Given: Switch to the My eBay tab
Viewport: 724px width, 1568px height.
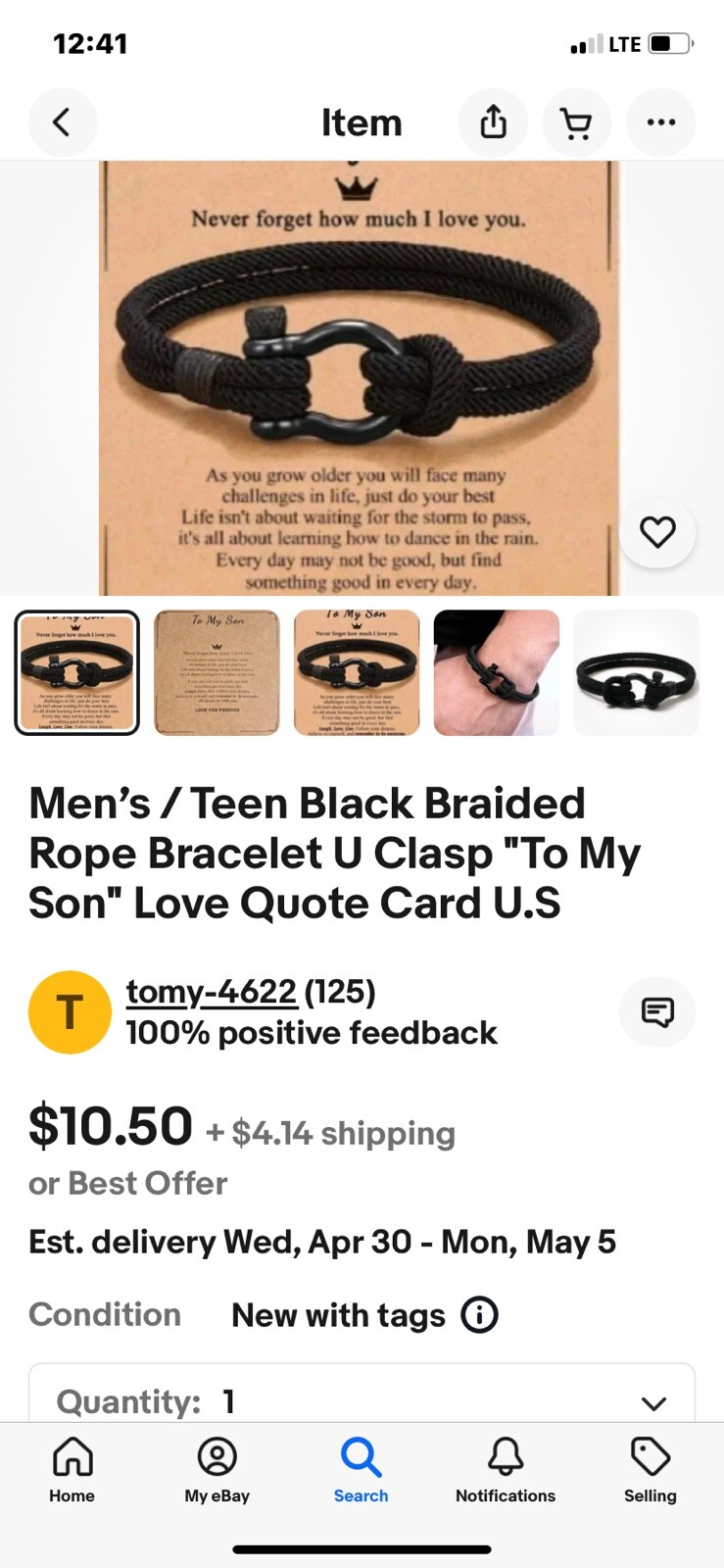Looking at the screenshot, I should [x=217, y=1470].
